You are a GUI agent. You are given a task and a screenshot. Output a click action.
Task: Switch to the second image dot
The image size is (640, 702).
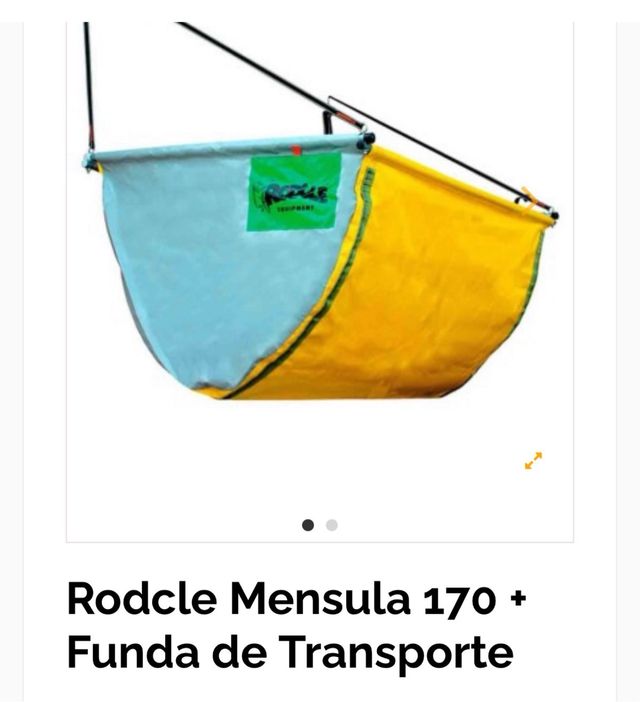[332, 525]
